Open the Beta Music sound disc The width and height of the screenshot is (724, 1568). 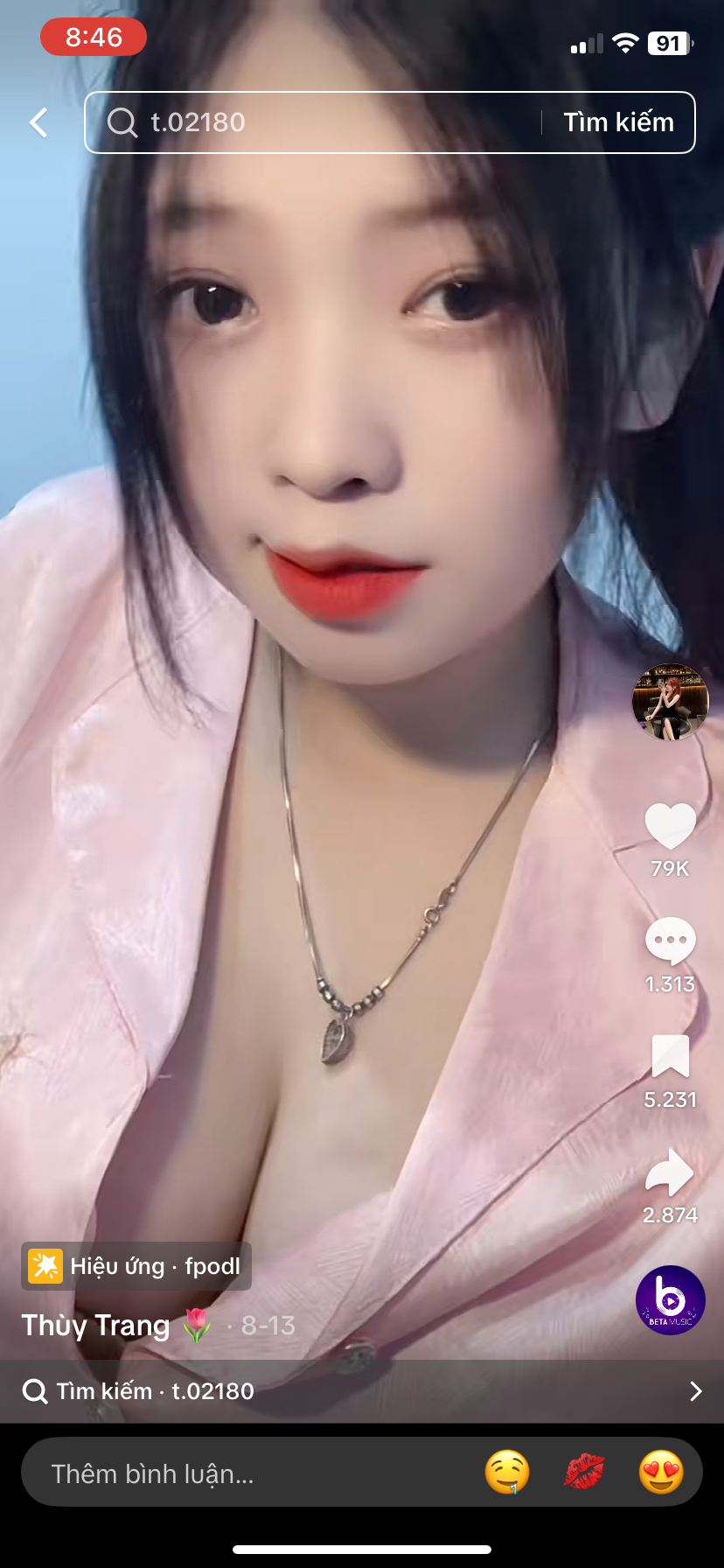[670, 1300]
